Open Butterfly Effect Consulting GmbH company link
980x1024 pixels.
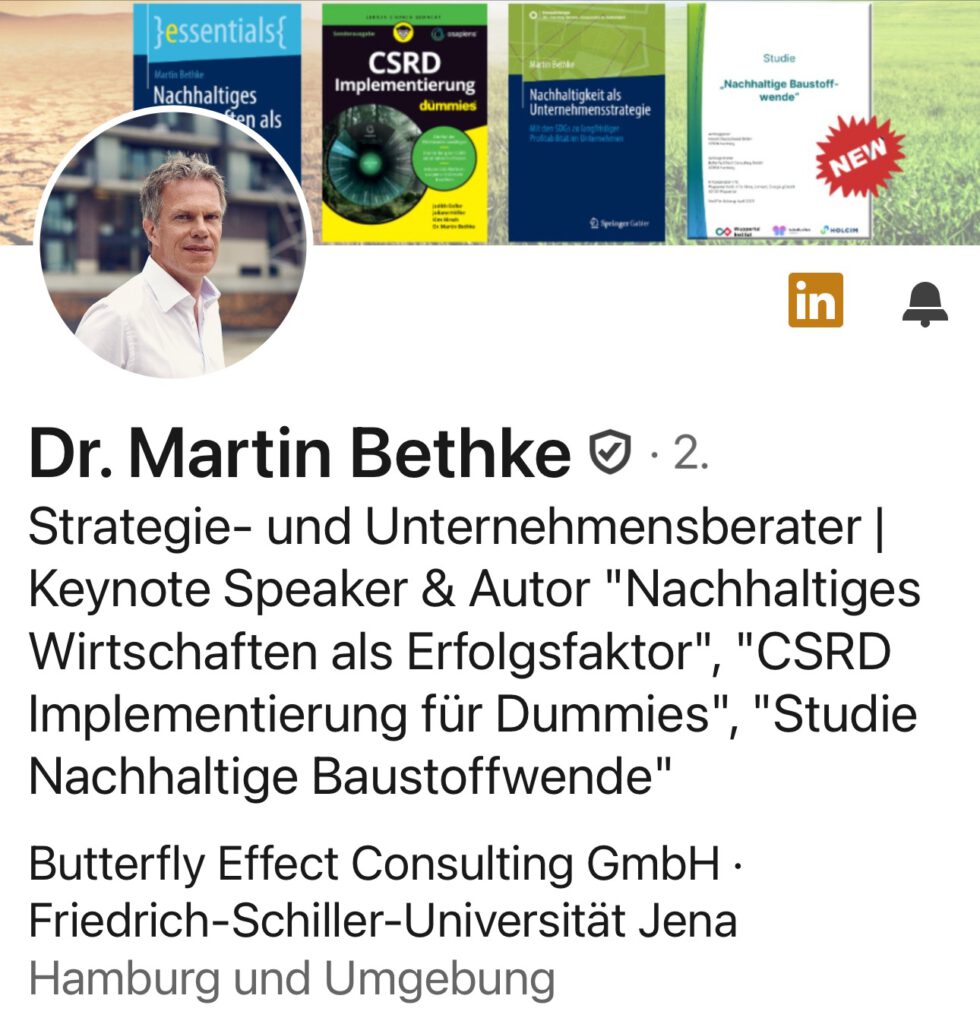pyautogui.click(x=374, y=864)
